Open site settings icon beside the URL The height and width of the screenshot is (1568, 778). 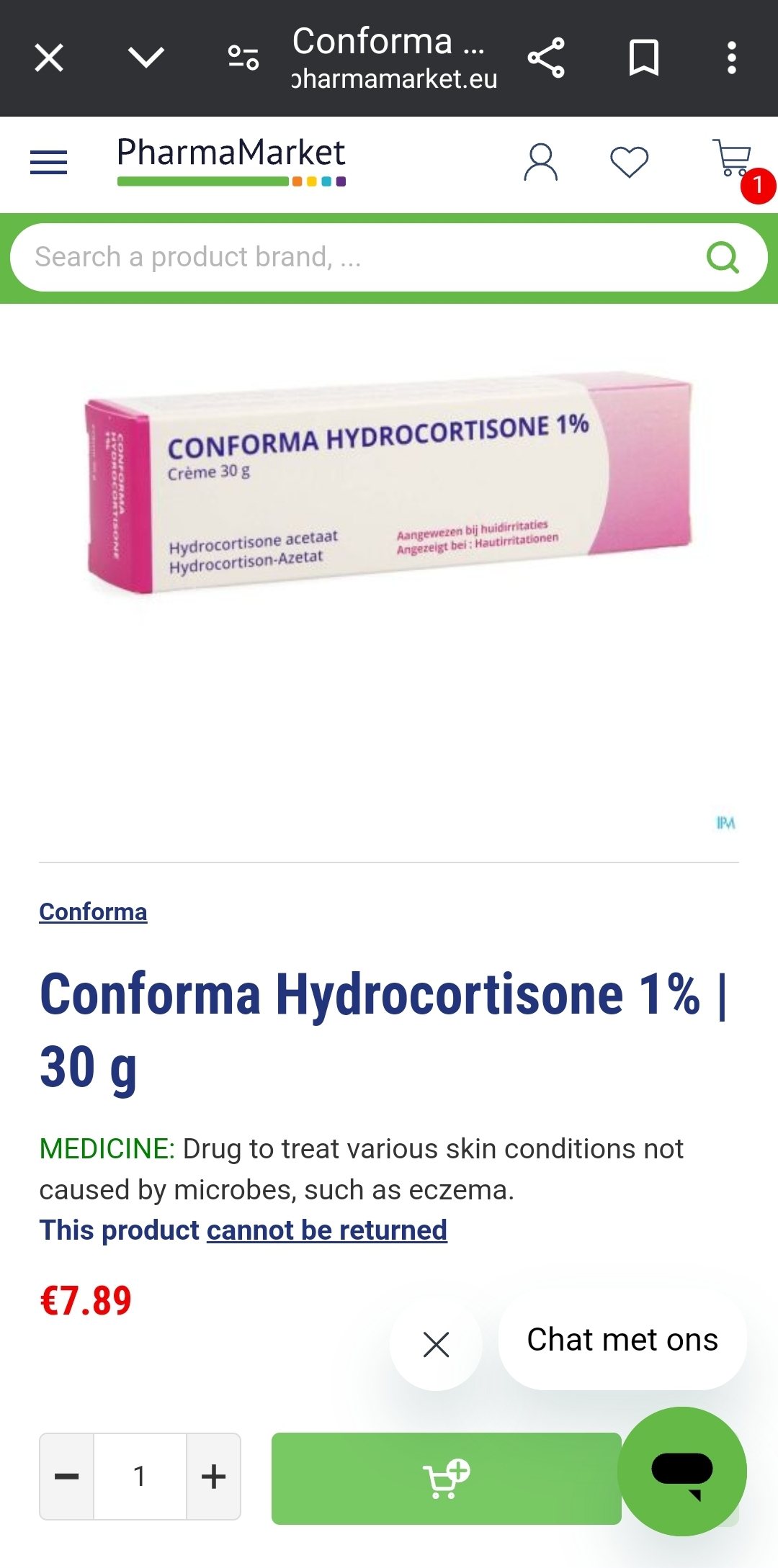[x=243, y=58]
